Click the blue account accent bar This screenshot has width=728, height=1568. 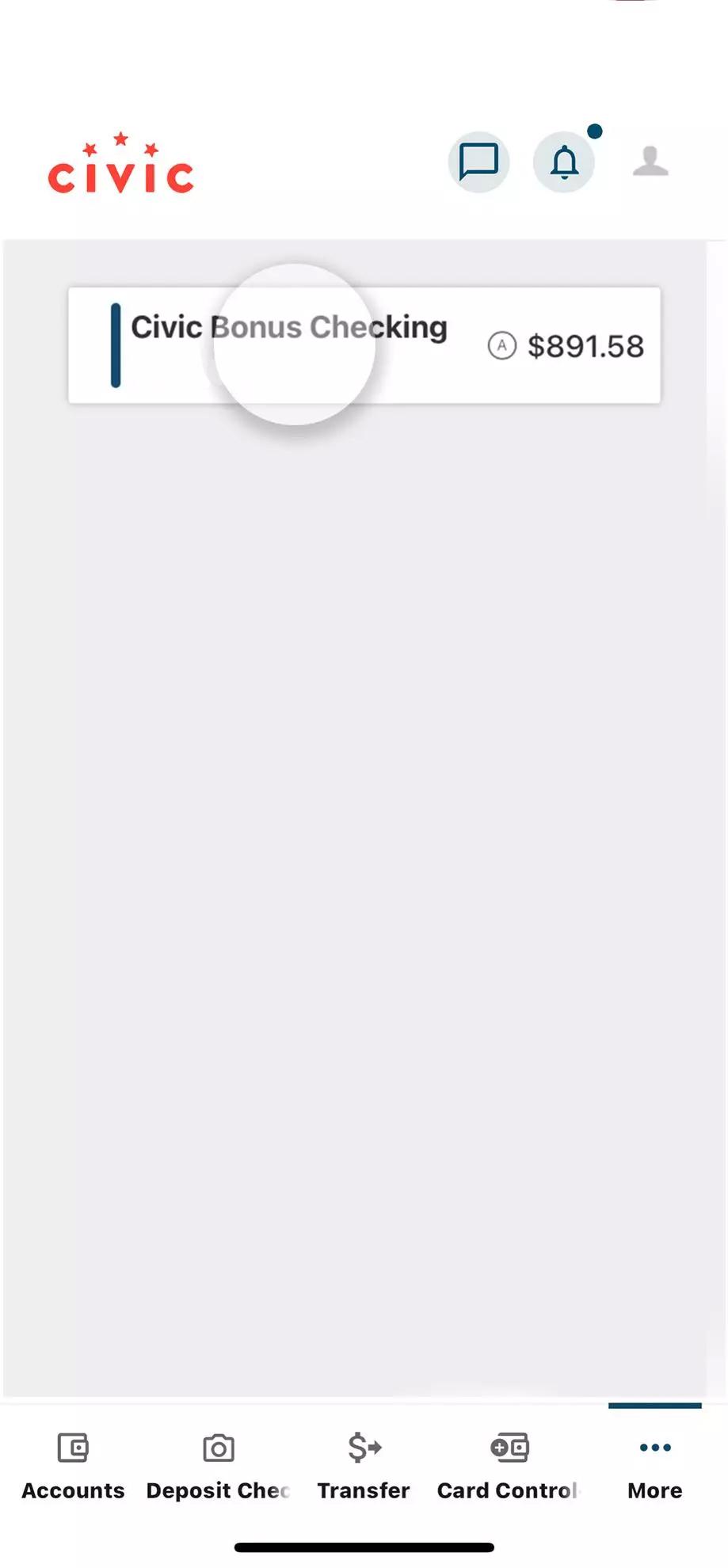[x=116, y=345]
